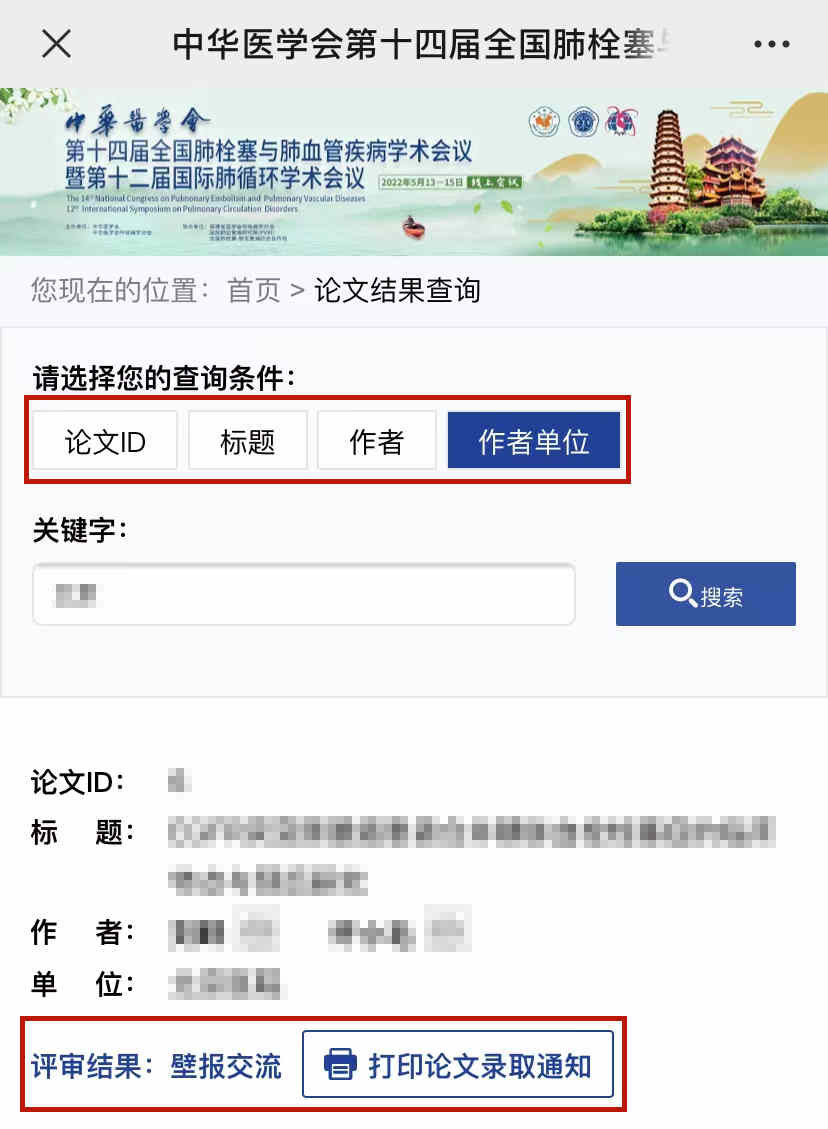828x1129 pixels.
Task: Choose 作者 as query condition
Action: pyautogui.click(x=377, y=441)
